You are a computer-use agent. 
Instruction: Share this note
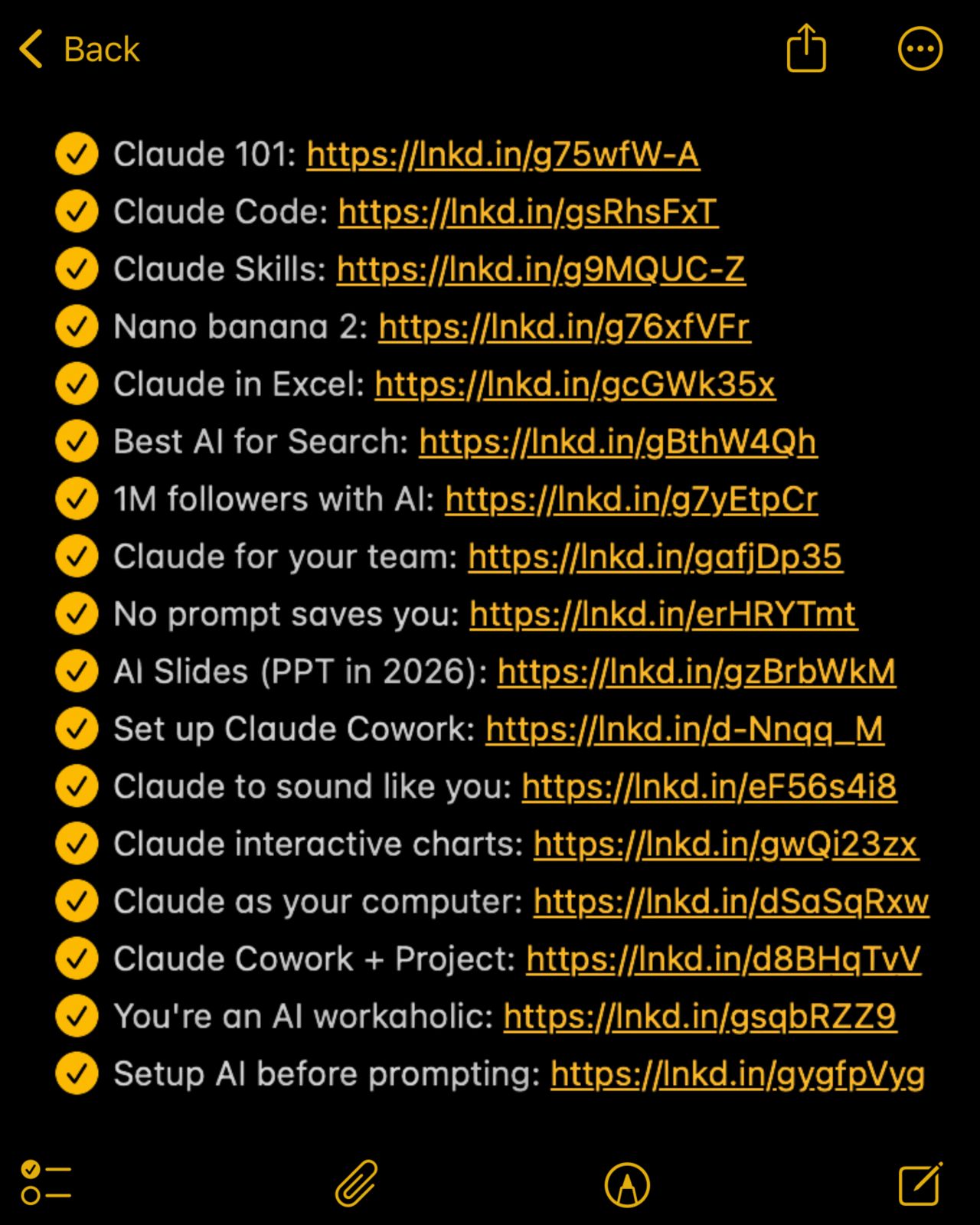pos(806,49)
